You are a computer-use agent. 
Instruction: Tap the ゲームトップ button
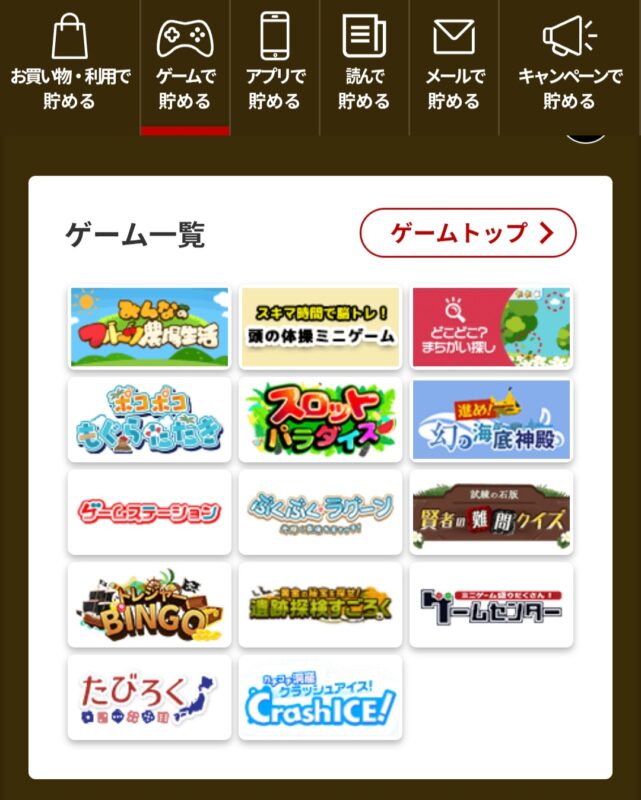pyautogui.click(x=468, y=233)
